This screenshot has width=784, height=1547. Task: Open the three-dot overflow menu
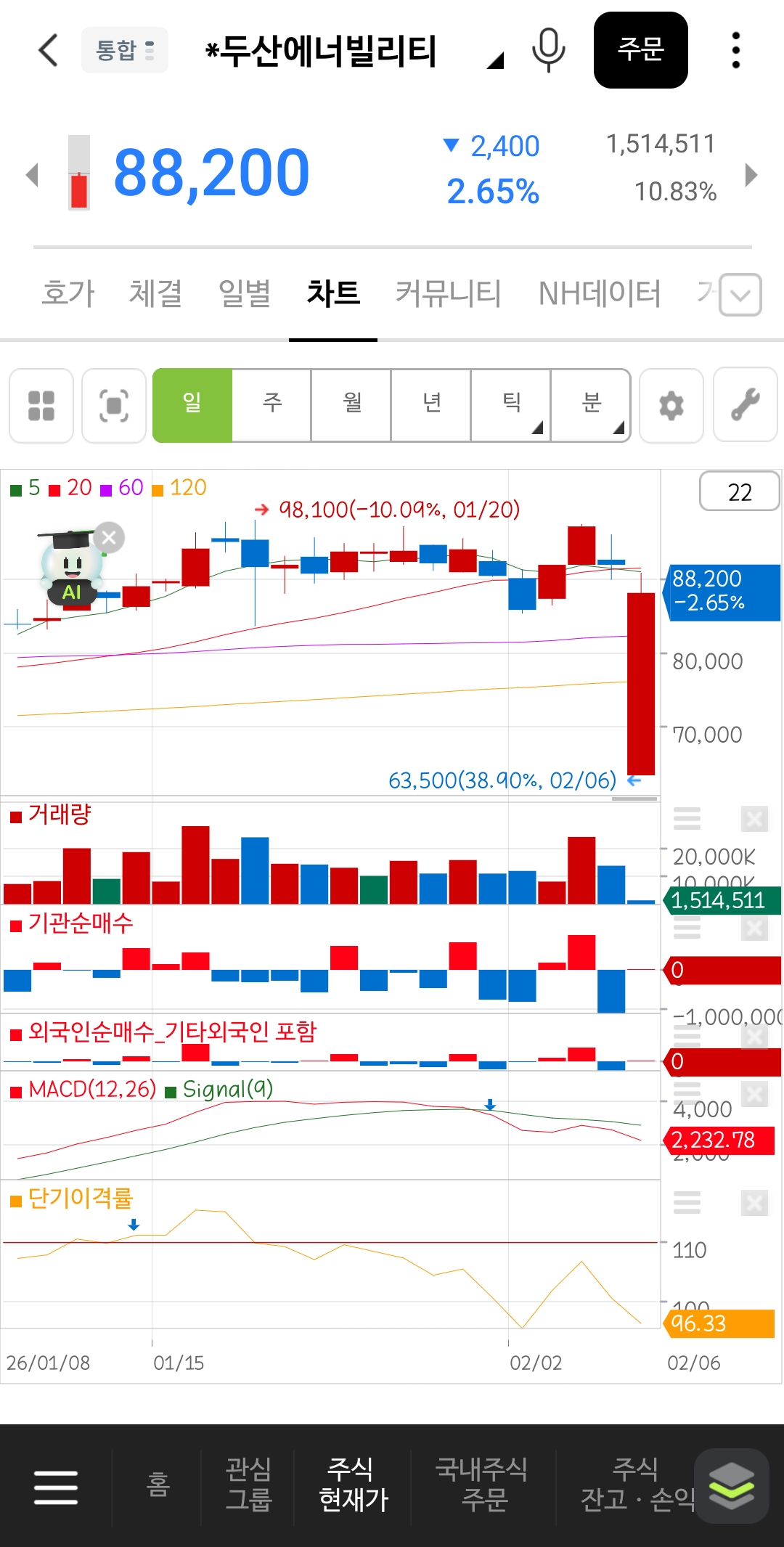point(736,50)
